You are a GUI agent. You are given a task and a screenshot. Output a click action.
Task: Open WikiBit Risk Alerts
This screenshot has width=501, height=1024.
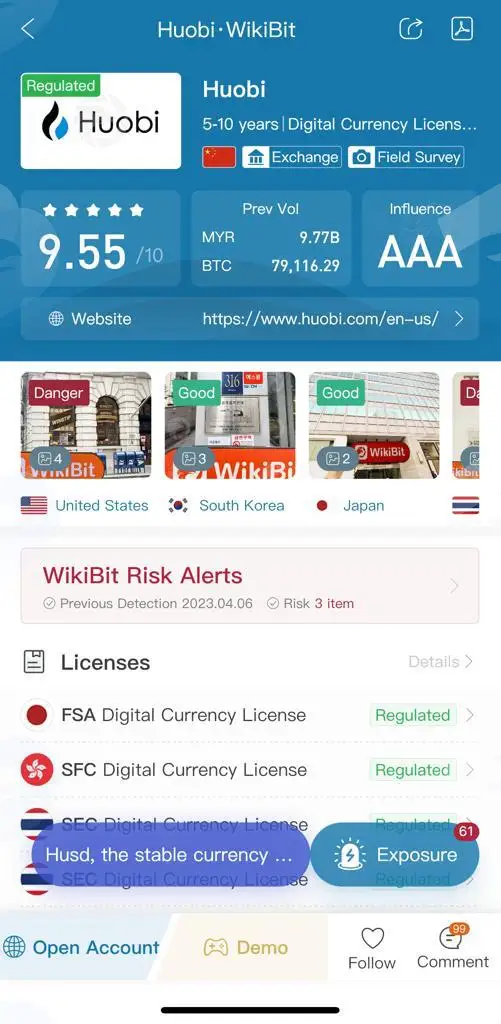250,586
